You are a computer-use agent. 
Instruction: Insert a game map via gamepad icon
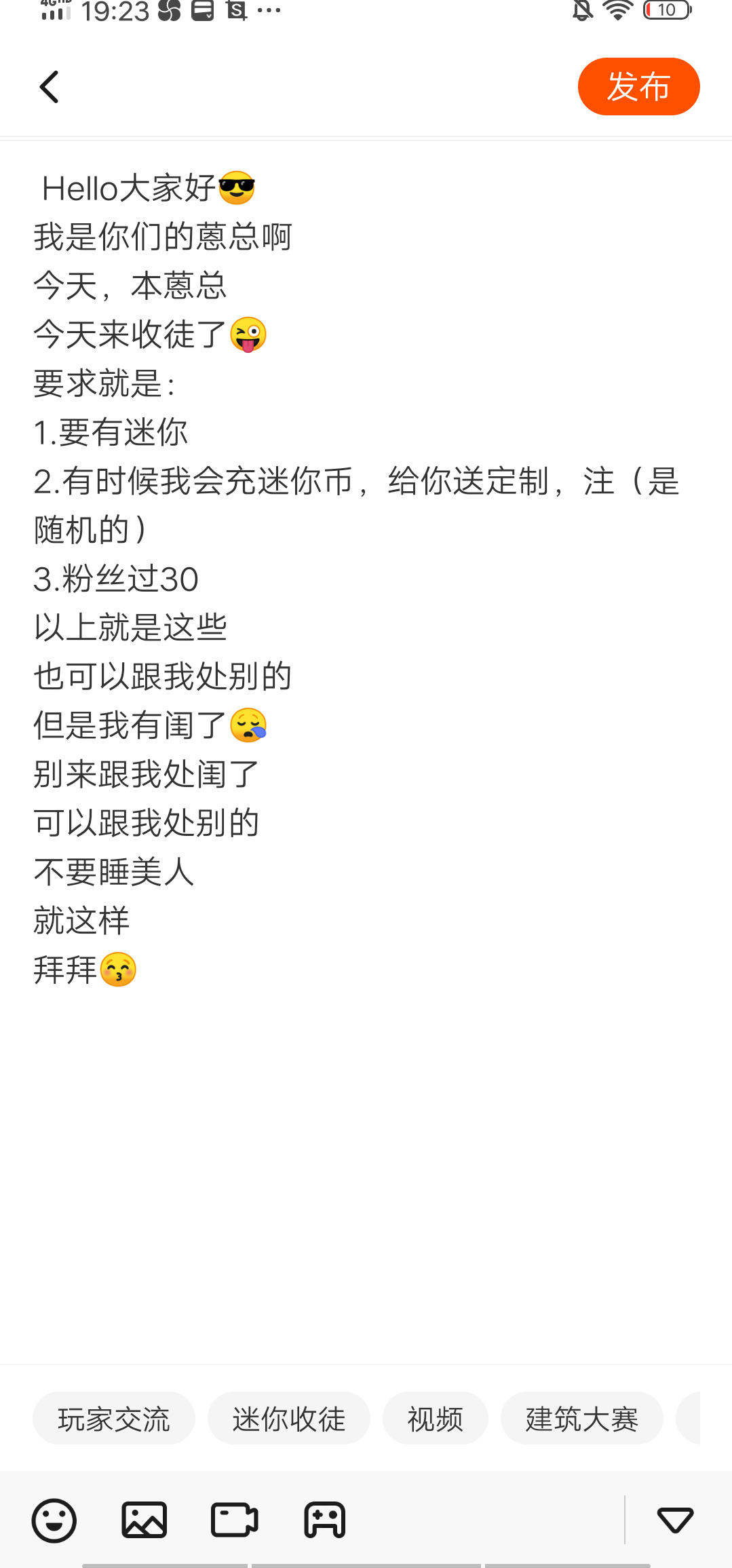pos(325,1520)
